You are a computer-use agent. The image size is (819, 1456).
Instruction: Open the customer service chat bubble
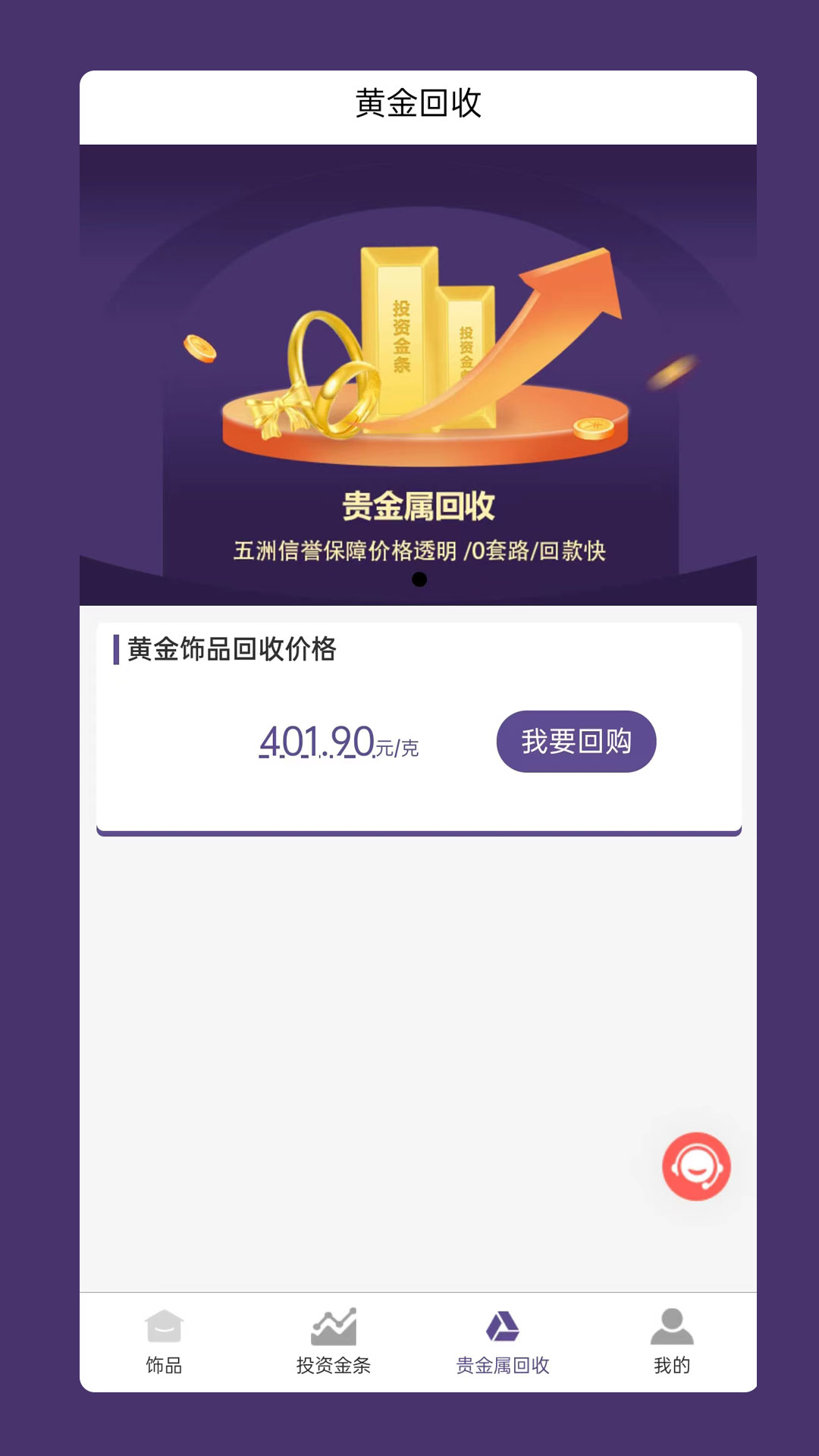[x=696, y=1166]
